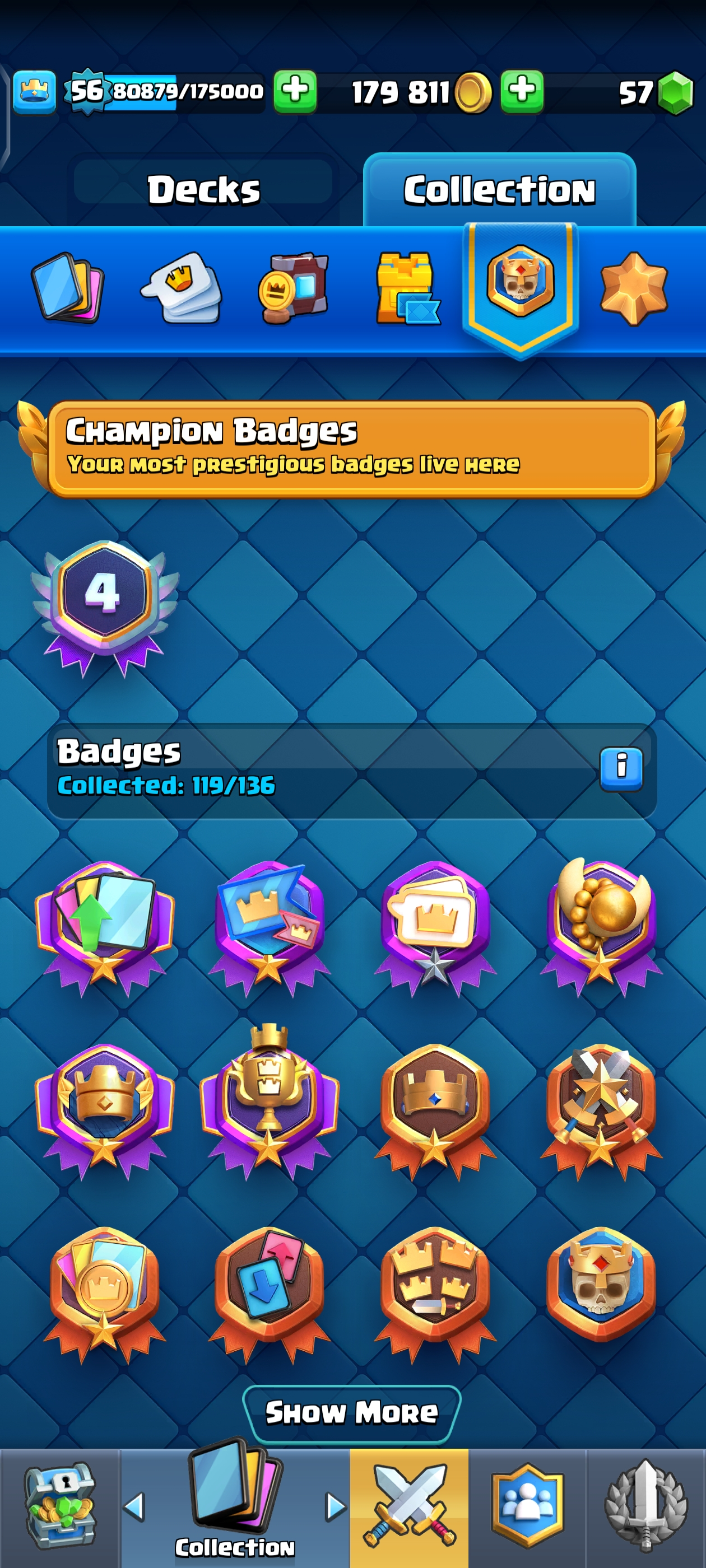Open the card upgrade badge with green arrow
Screen dimensions: 706x1568
click(105, 925)
